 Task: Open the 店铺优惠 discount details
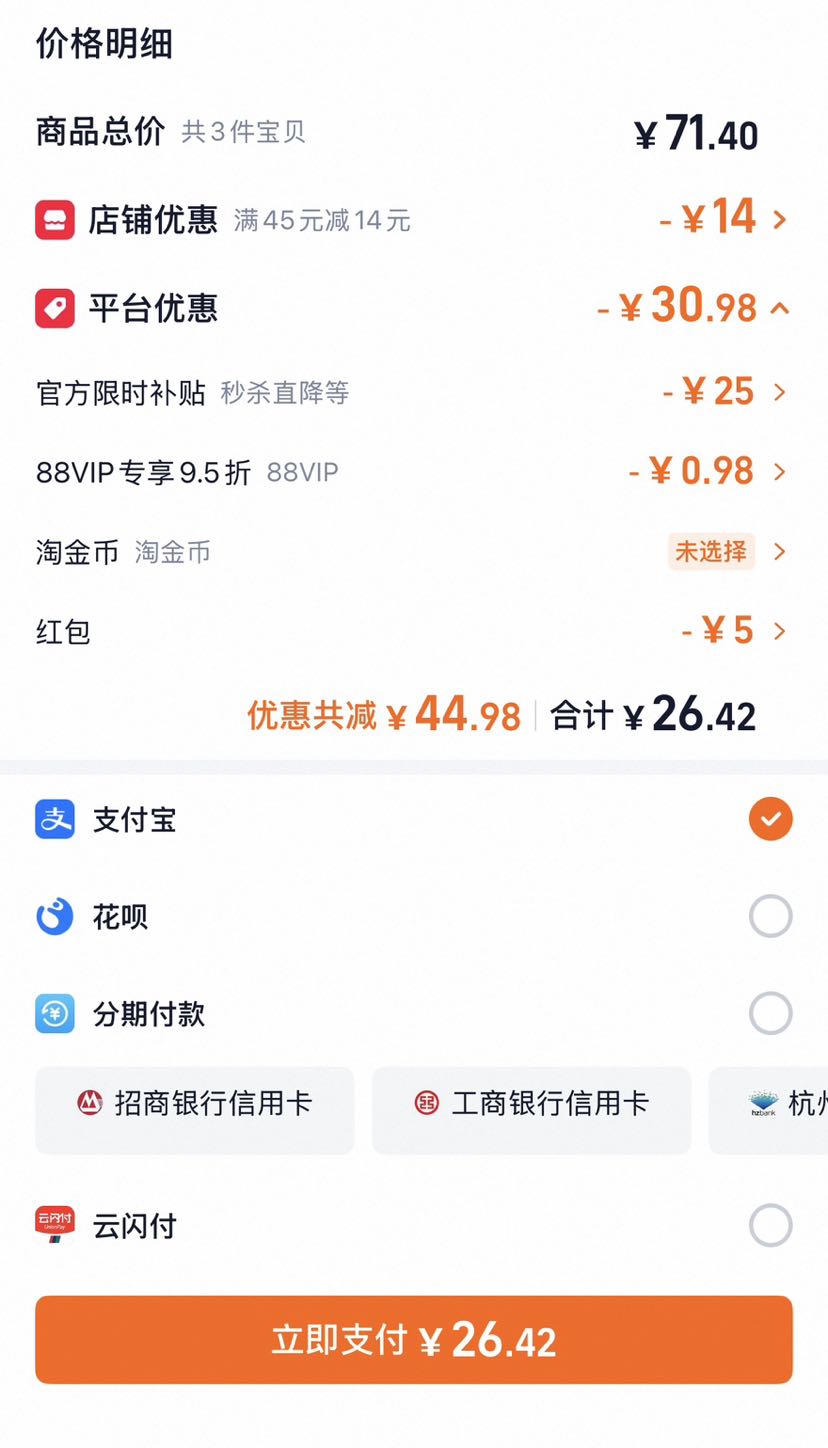[x=413, y=219]
